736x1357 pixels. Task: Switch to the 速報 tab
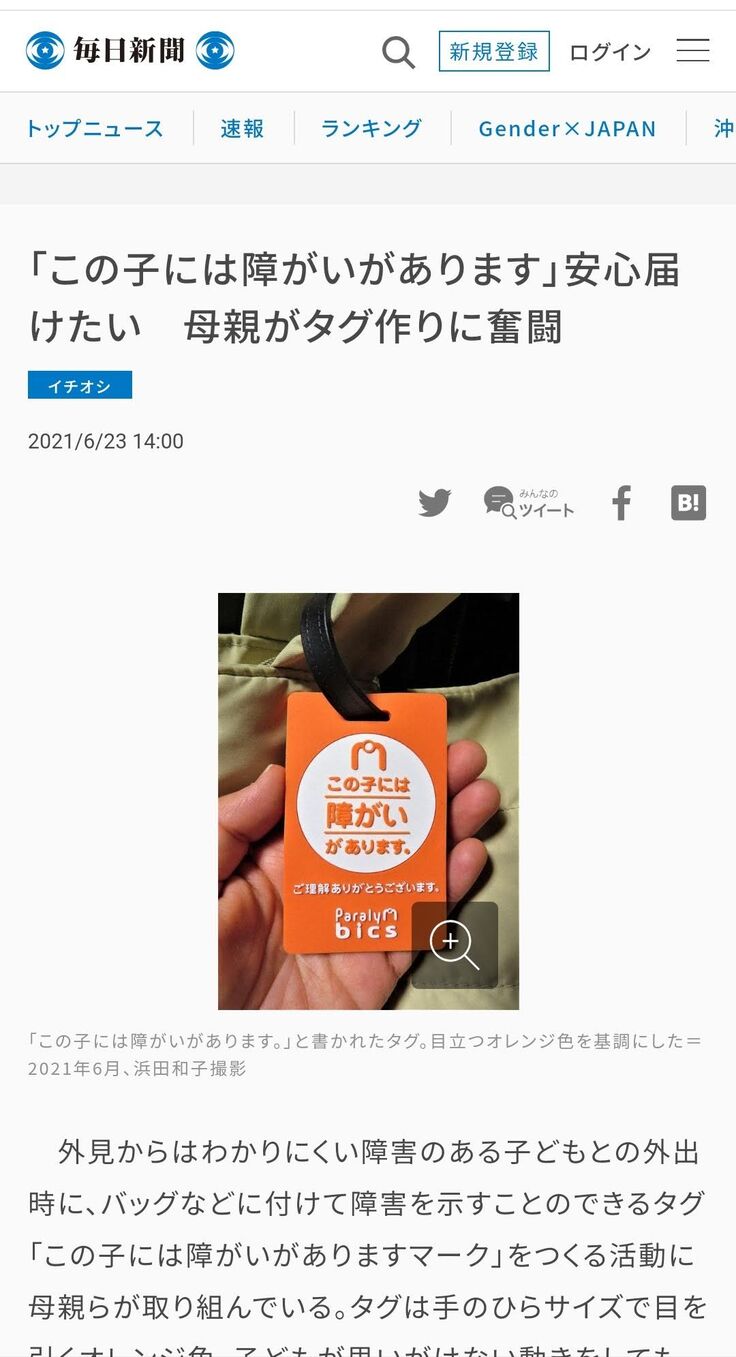tap(242, 128)
